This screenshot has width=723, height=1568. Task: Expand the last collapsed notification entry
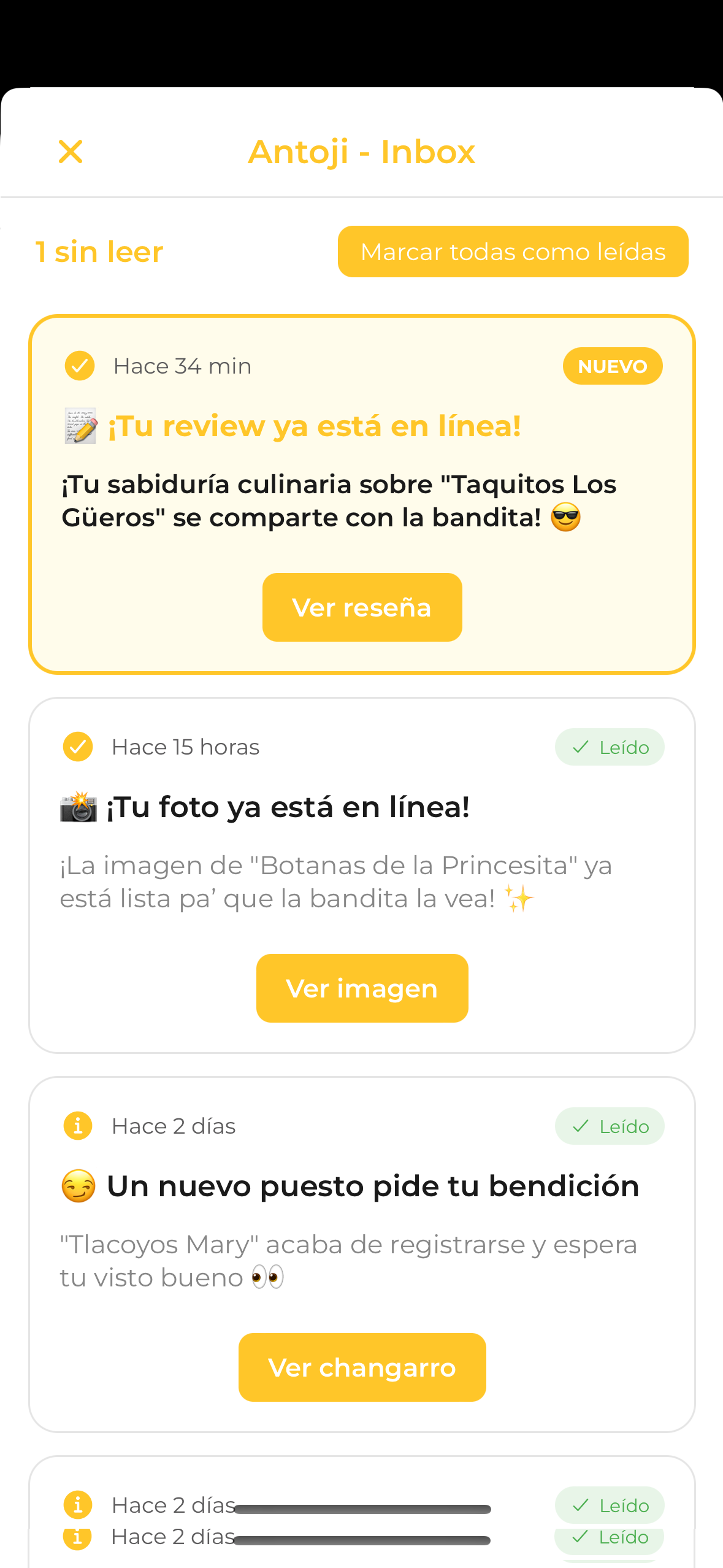[x=362, y=1538]
